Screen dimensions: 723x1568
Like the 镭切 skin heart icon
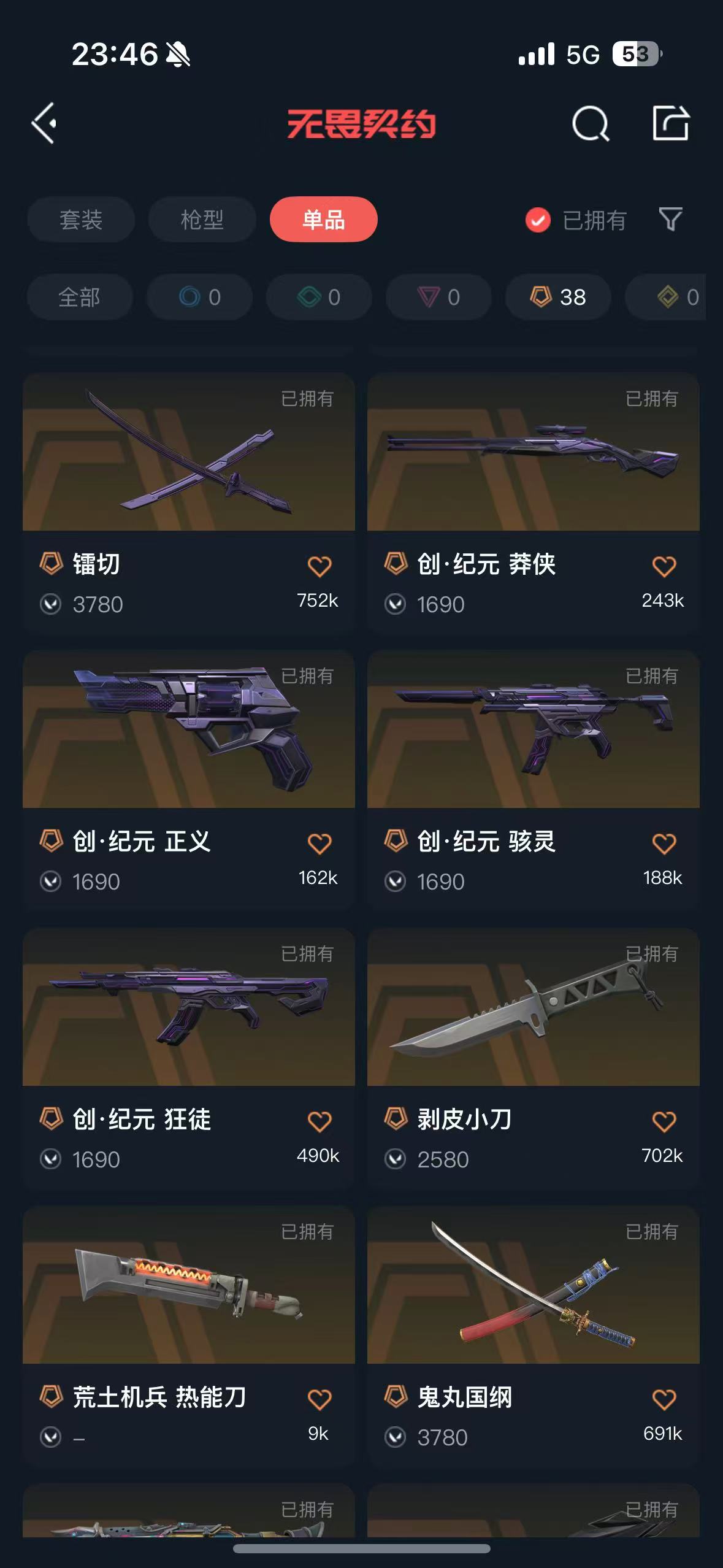click(319, 566)
